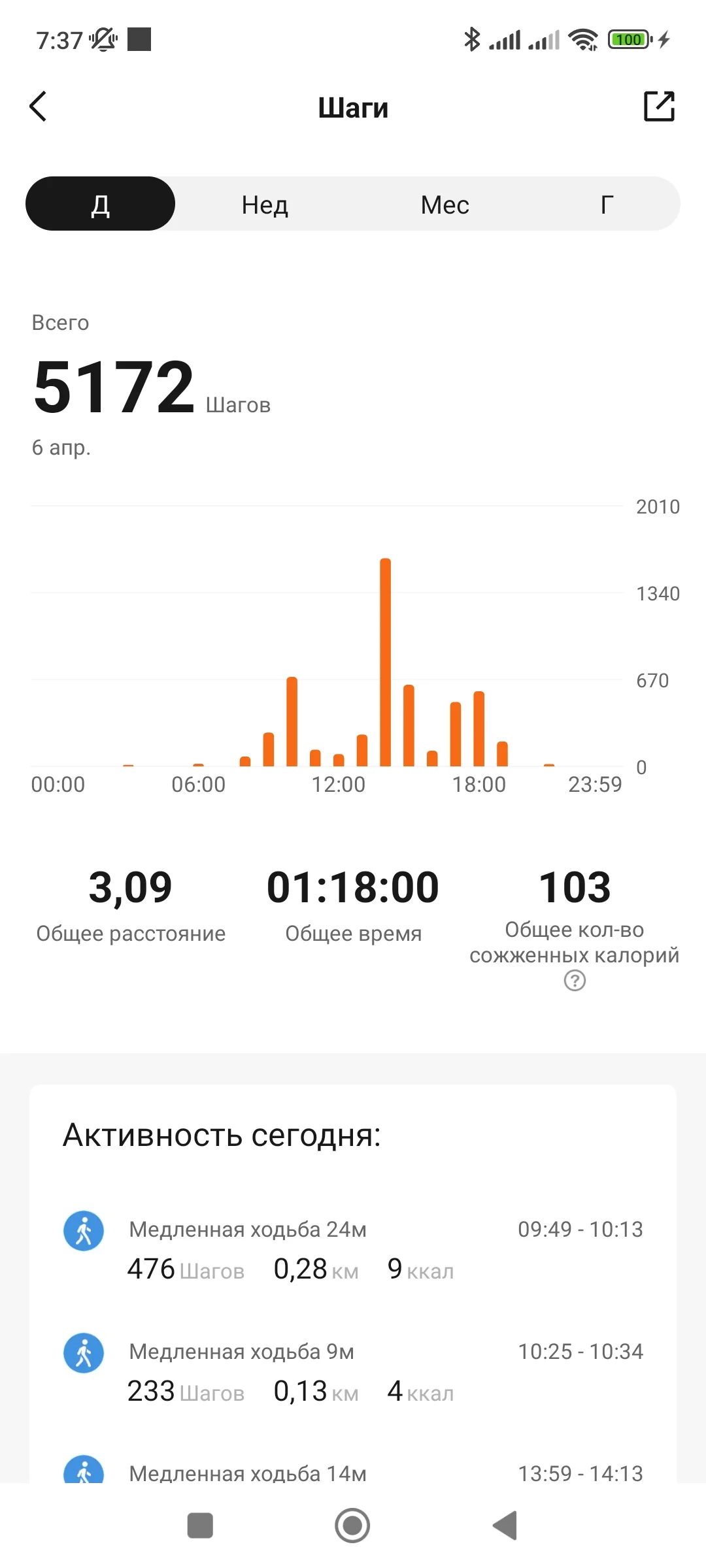
Task: Select the Д daily view tab
Action: [x=100, y=204]
